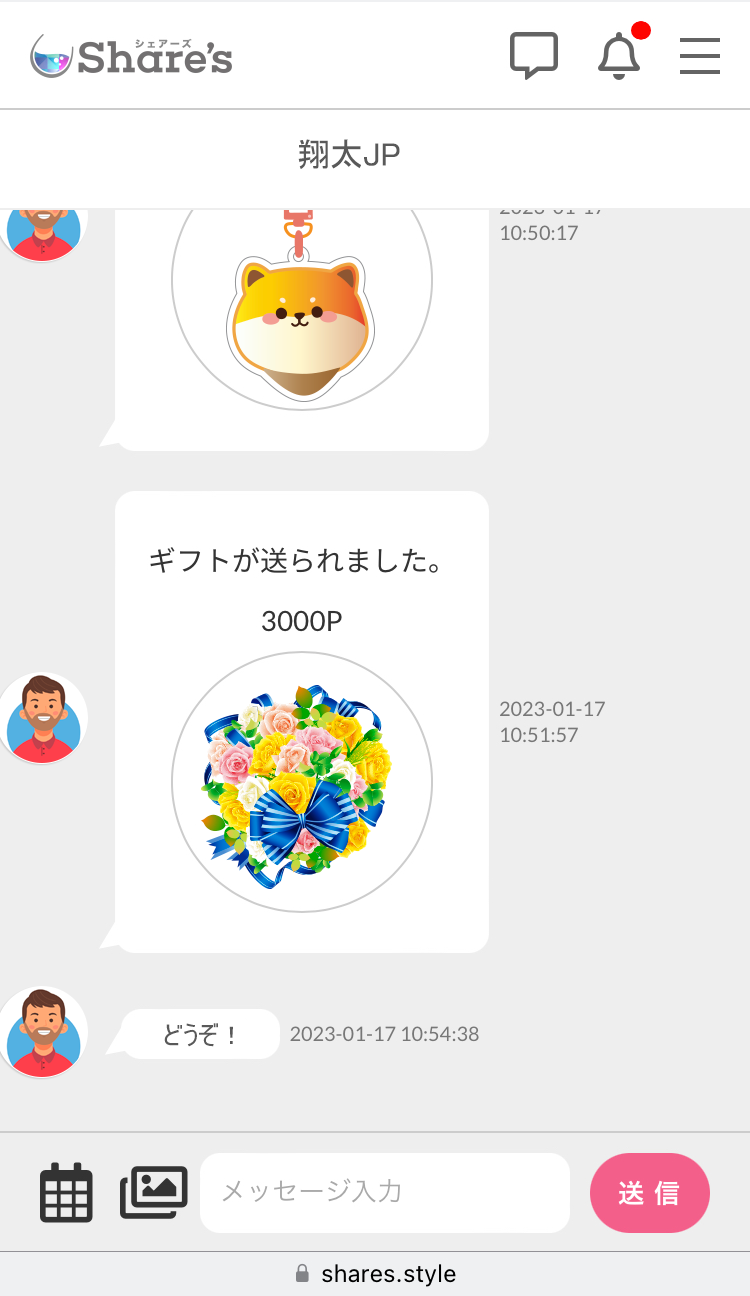750x1296 pixels.
Task: Go to Share's home via logo
Action: point(131,55)
